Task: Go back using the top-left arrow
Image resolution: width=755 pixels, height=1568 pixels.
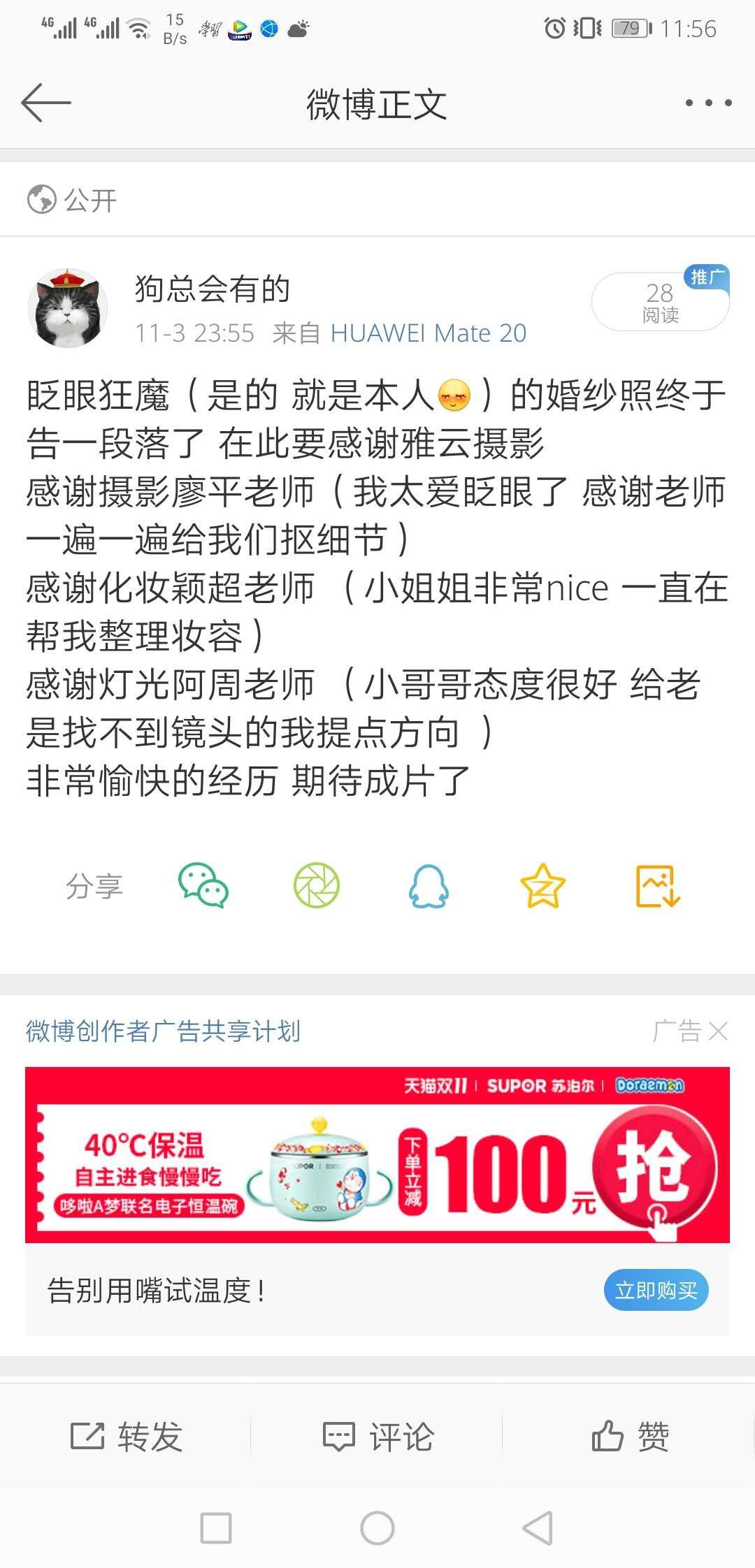Action: coord(46,103)
